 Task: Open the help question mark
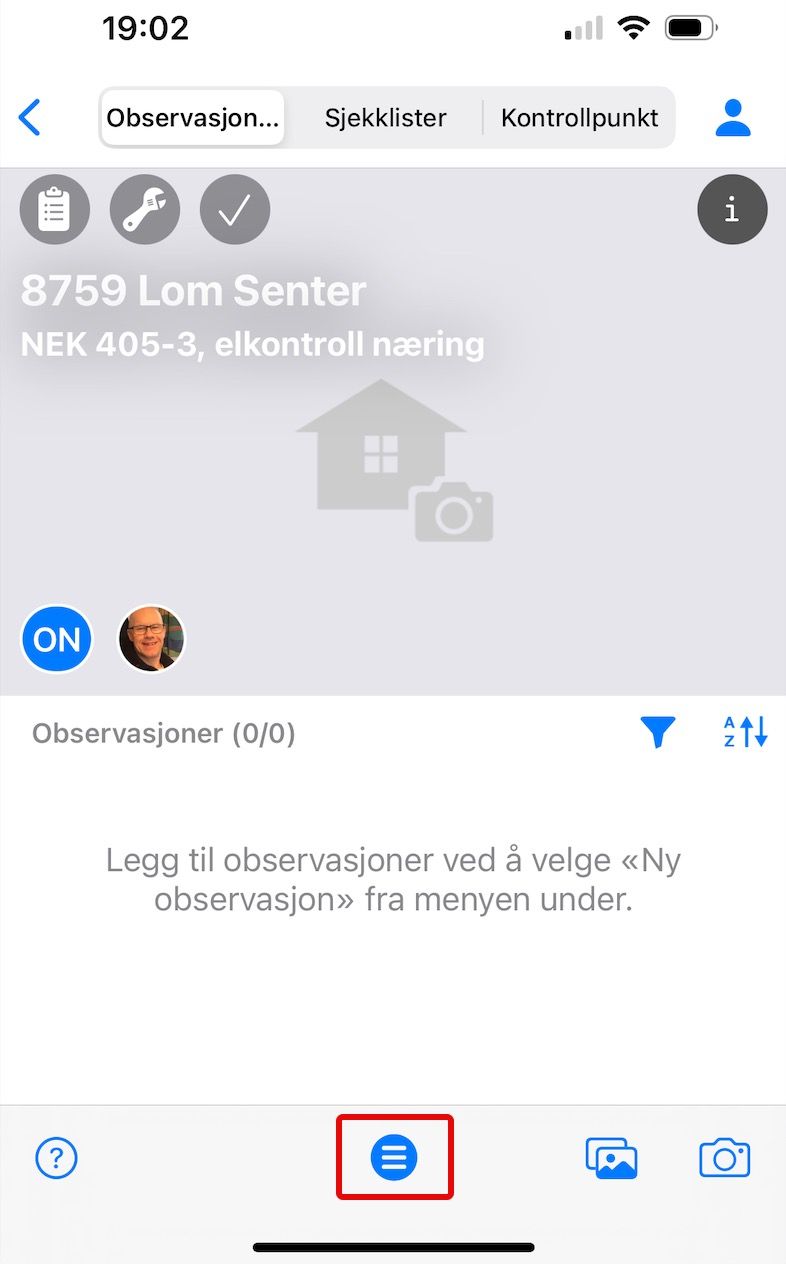point(56,1158)
